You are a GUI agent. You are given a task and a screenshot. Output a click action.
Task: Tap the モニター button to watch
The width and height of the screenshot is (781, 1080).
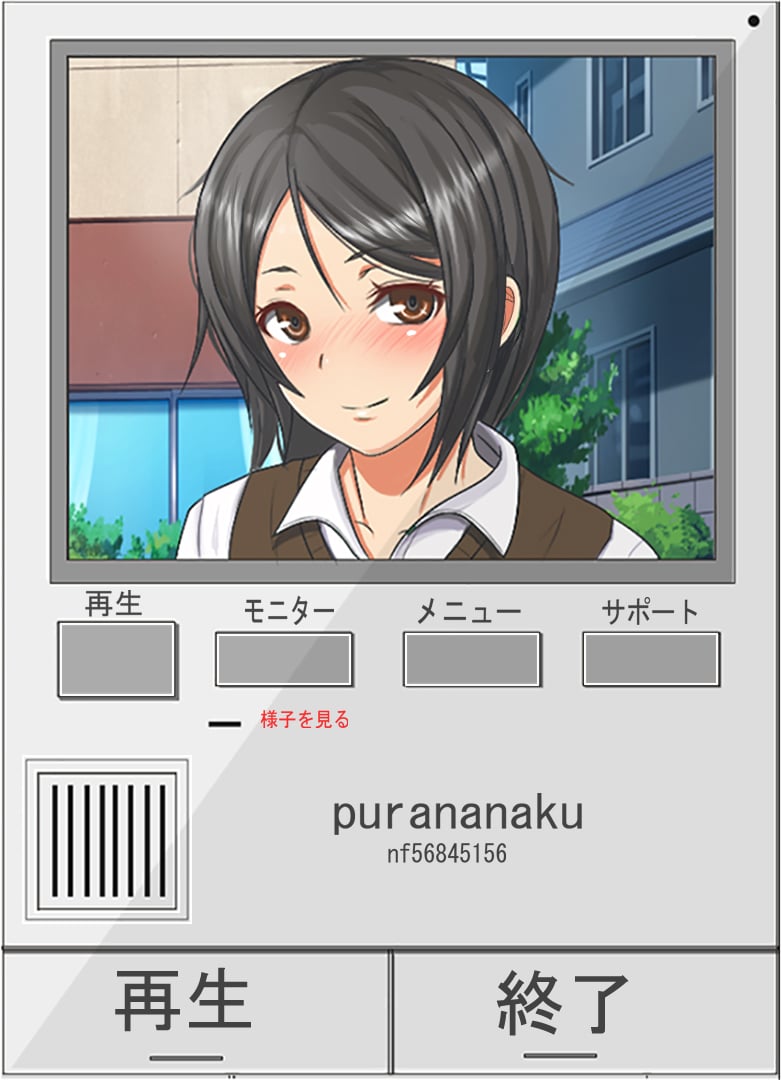pos(284,659)
